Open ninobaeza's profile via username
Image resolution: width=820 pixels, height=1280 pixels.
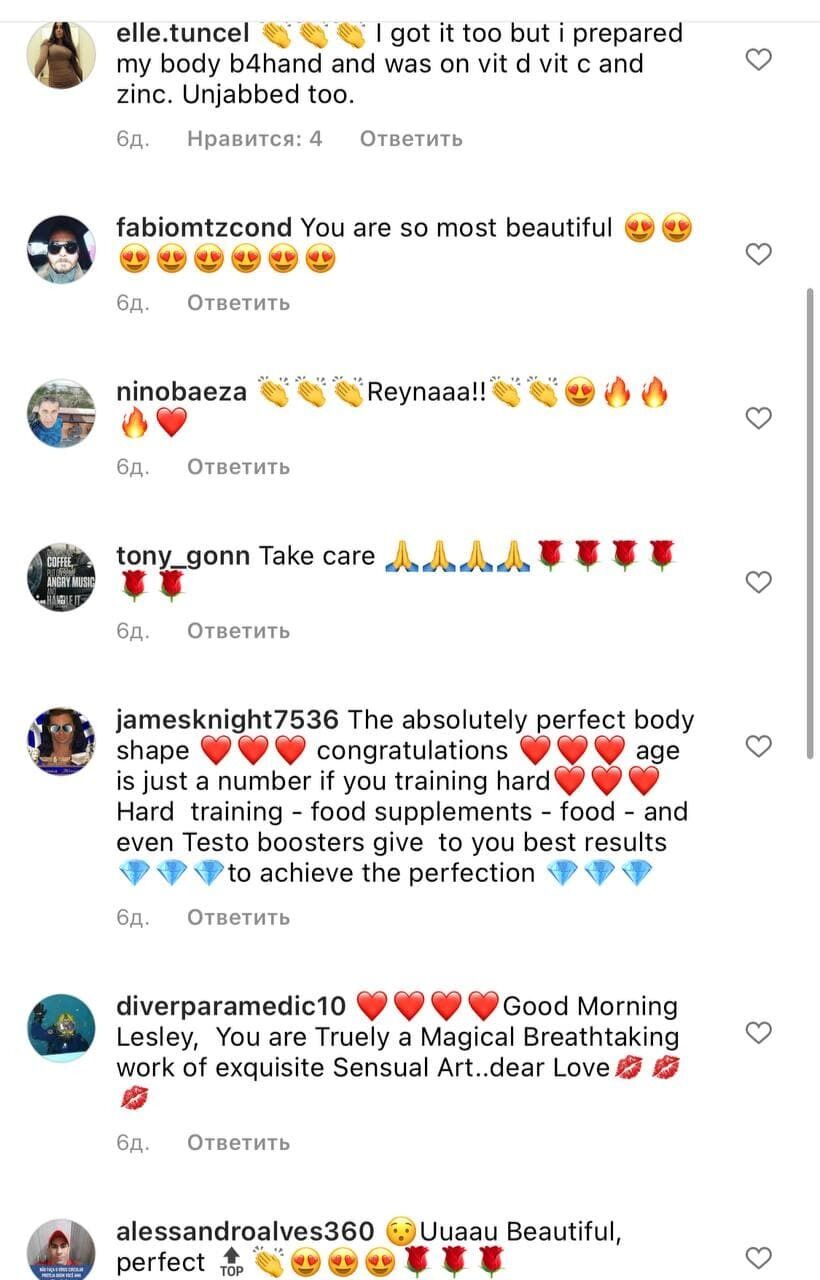(181, 392)
